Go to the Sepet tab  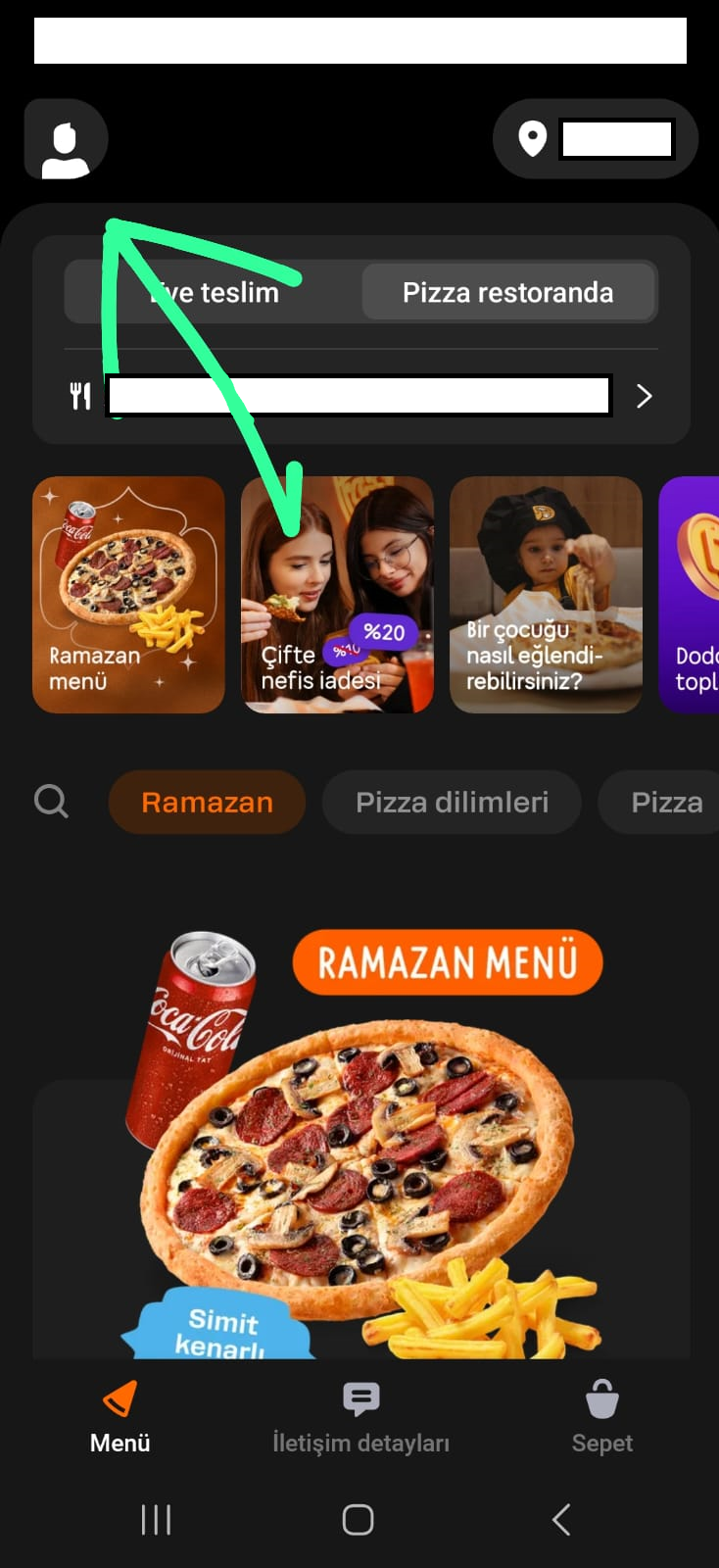(x=601, y=1417)
